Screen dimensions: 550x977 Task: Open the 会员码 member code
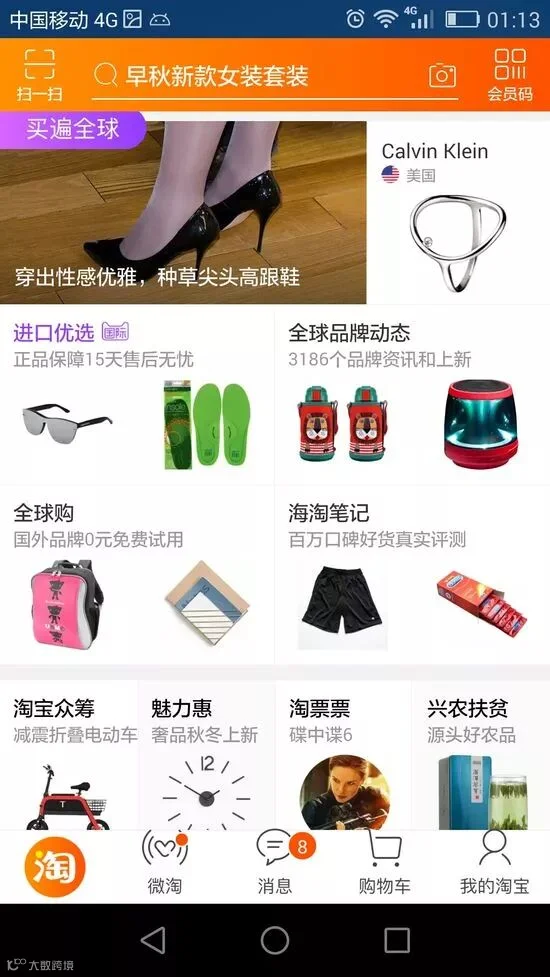point(510,75)
